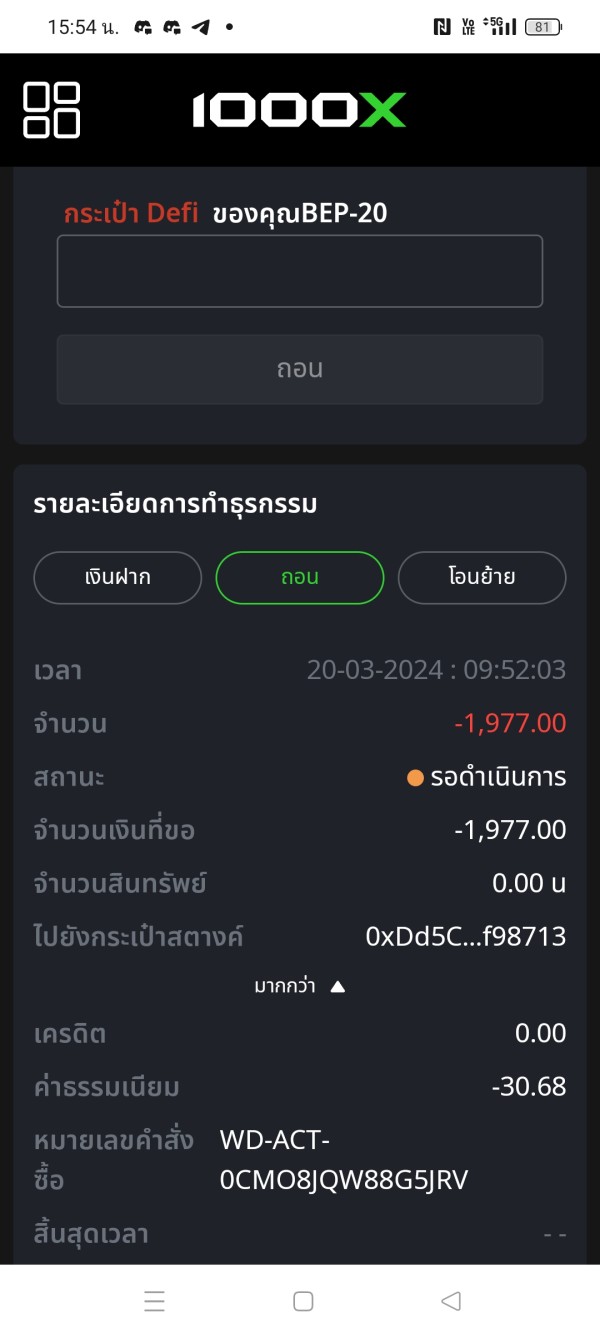600x1338 pixels.
Task: Tap the Defi BEP-20 wallet address field
Action: (300, 271)
